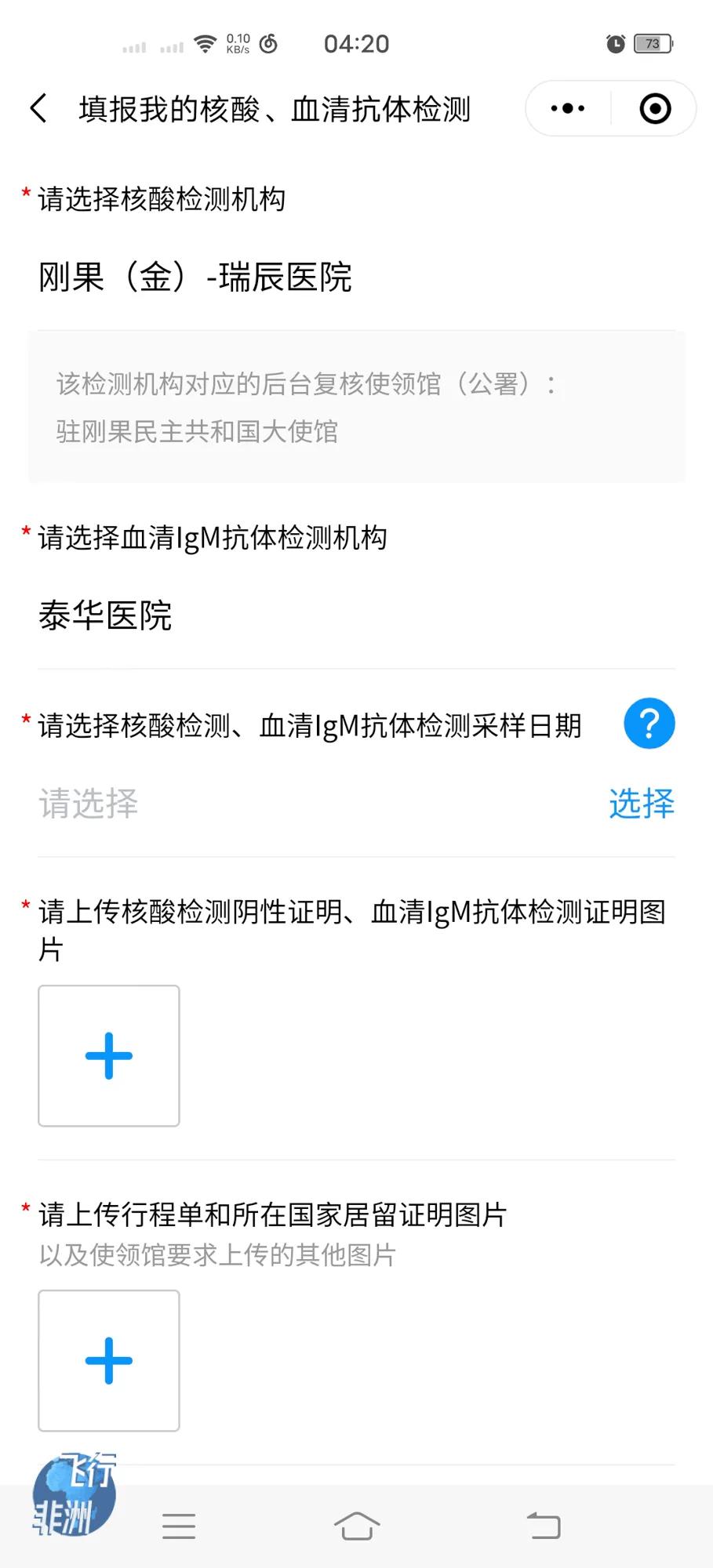Tap the title 填报我的核酸、血清抗体检测

[274, 110]
